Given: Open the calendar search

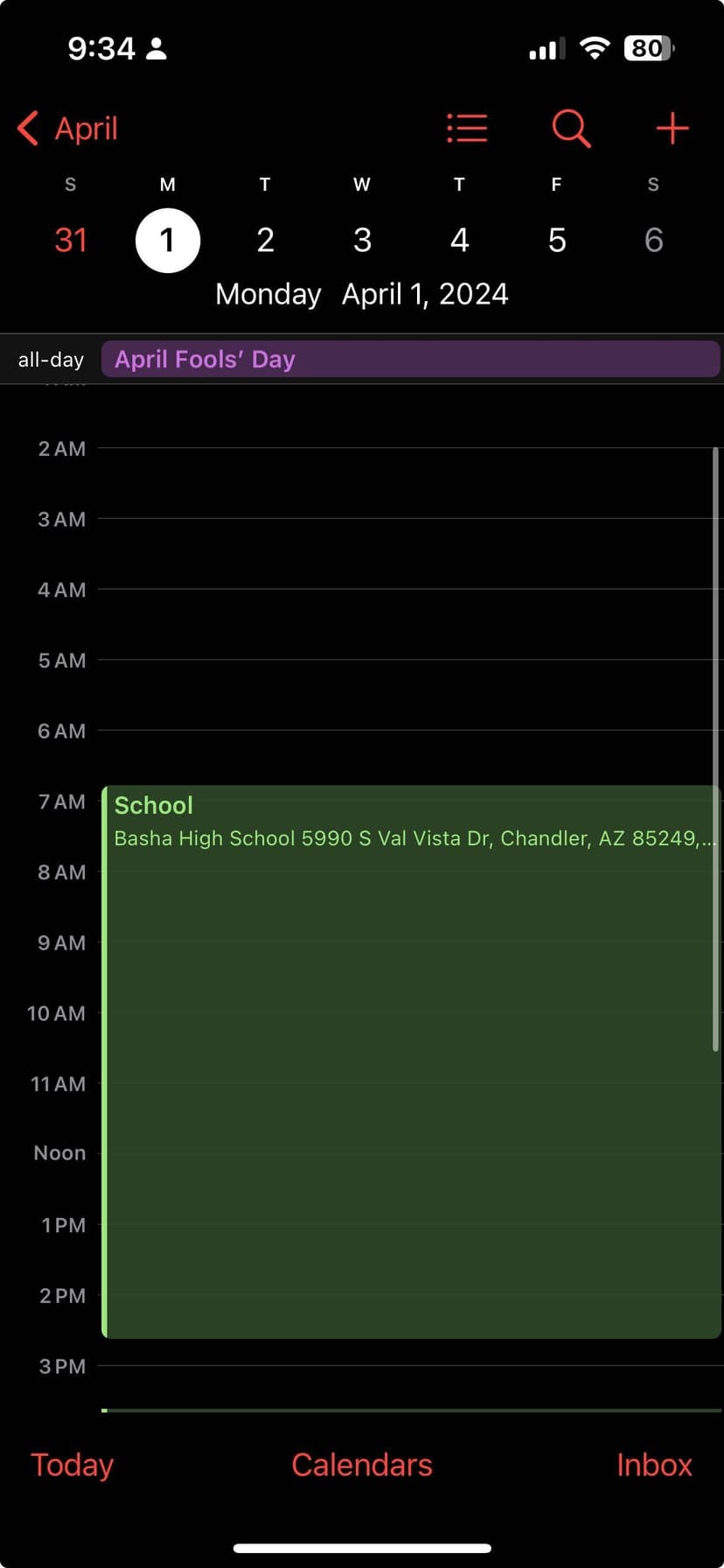Looking at the screenshot, I should 571,129.
